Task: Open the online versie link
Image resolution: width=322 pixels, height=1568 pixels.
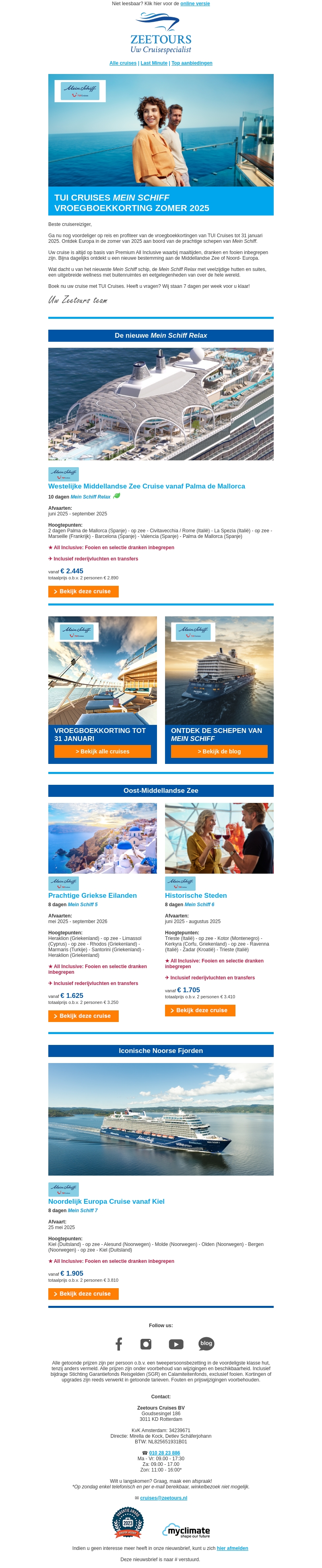Action: click(x=194, y=4)
